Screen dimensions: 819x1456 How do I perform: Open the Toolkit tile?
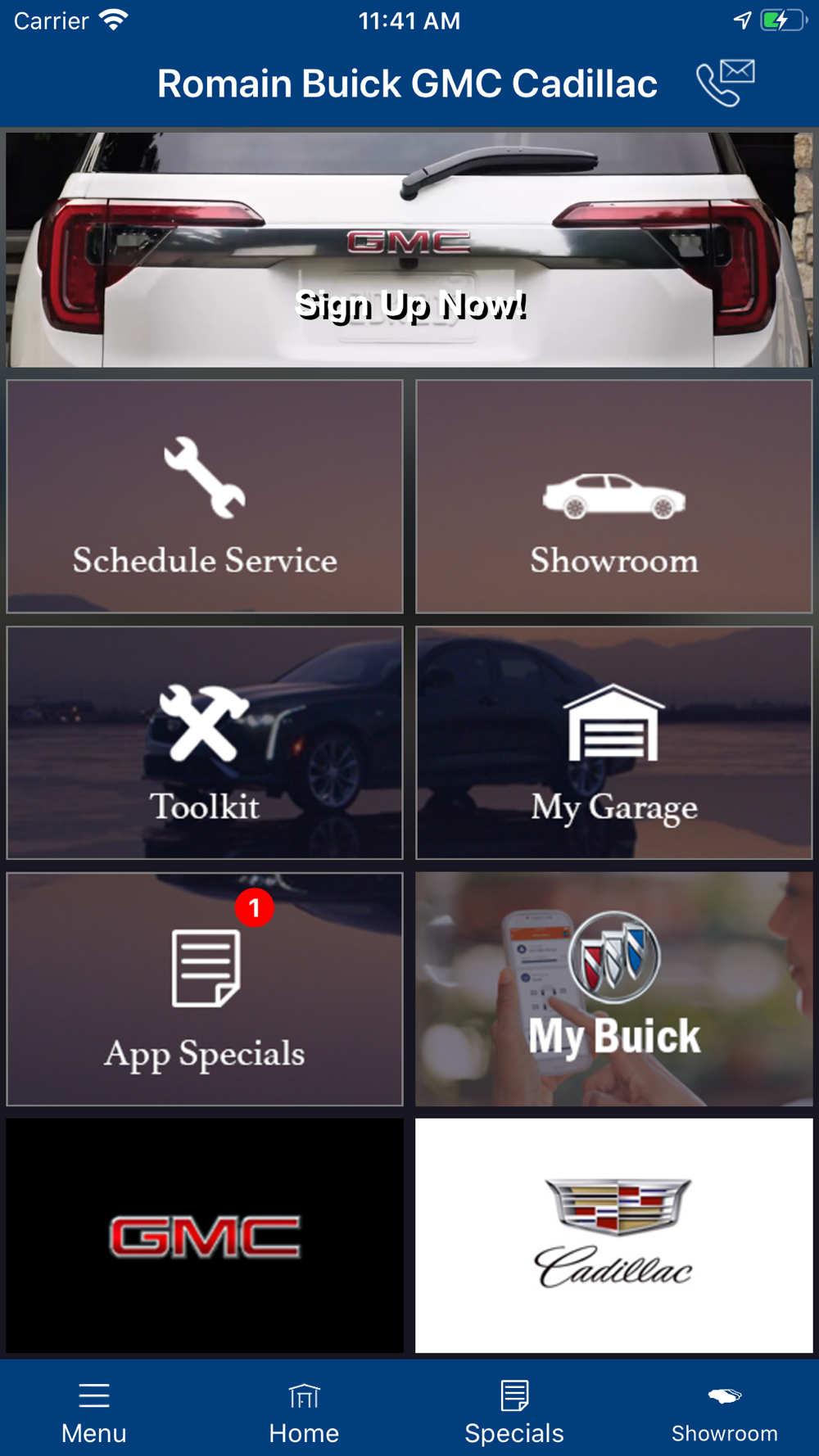[x=205, y=743]
